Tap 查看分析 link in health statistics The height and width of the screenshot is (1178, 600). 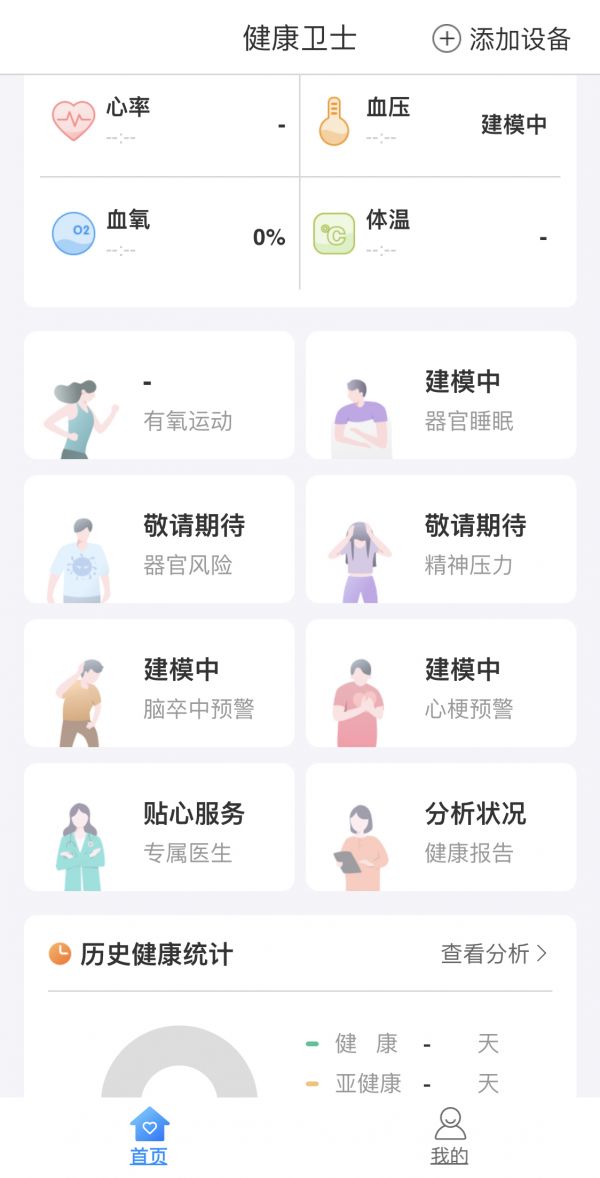point(494,954)
